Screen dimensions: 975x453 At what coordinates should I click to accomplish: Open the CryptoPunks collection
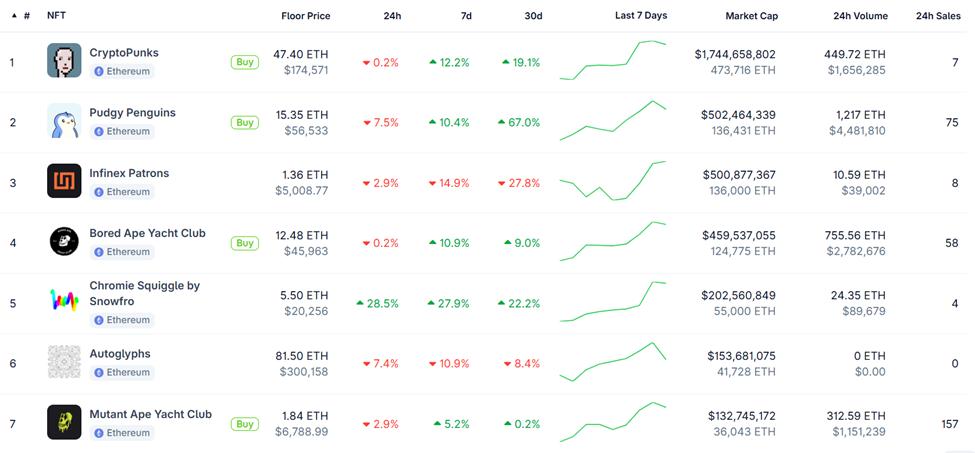[123, 53]
